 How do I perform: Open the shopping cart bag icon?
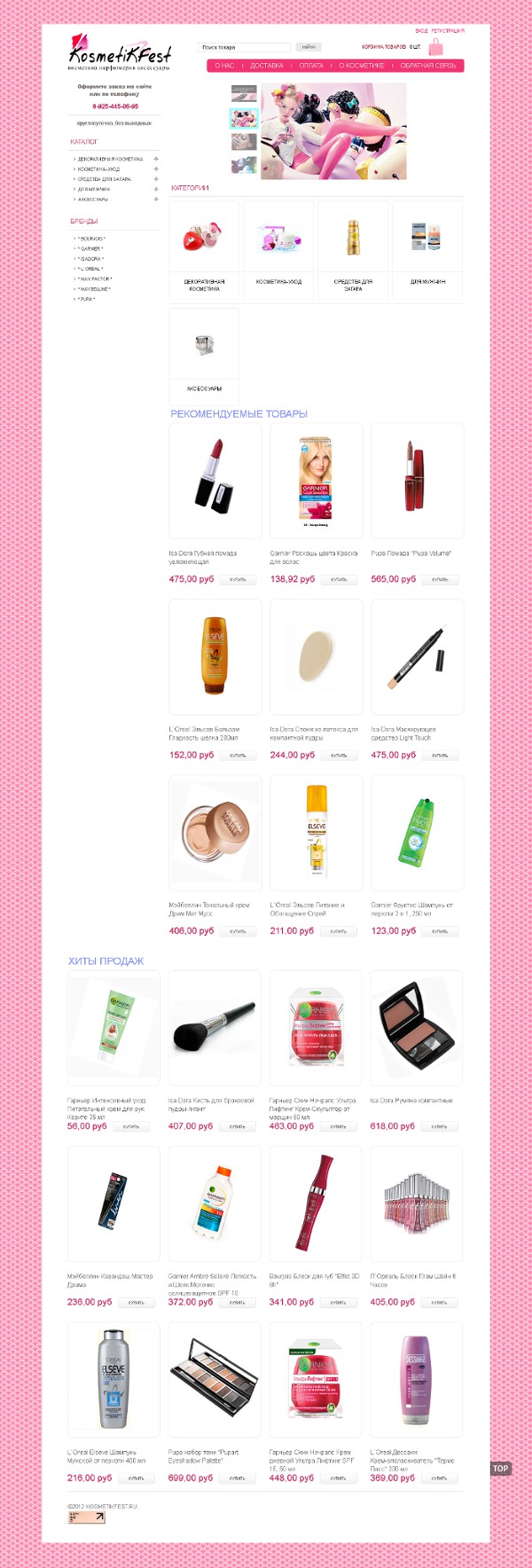[x=435, y=48]
